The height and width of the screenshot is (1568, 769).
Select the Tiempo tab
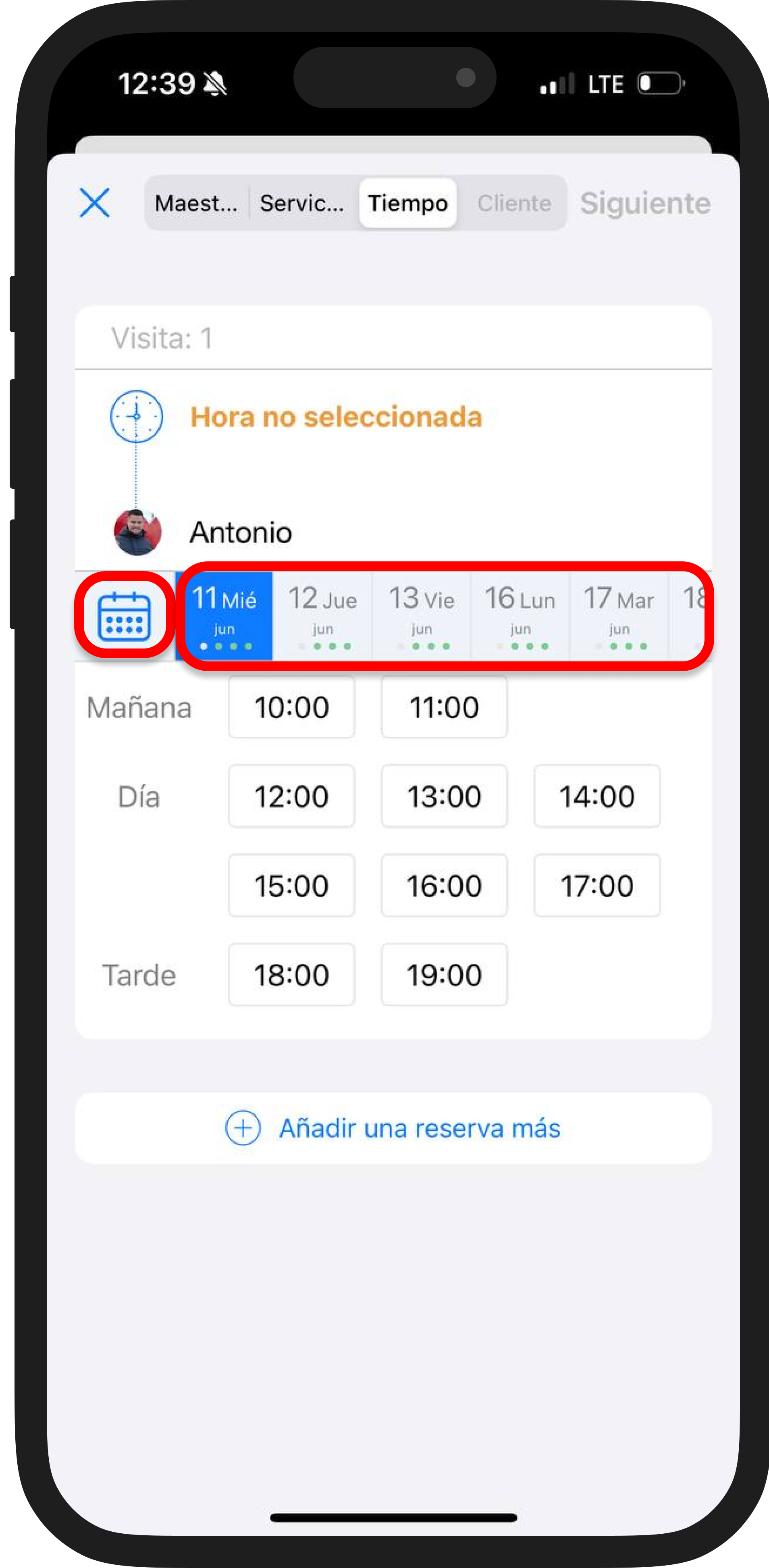(407, 203)
